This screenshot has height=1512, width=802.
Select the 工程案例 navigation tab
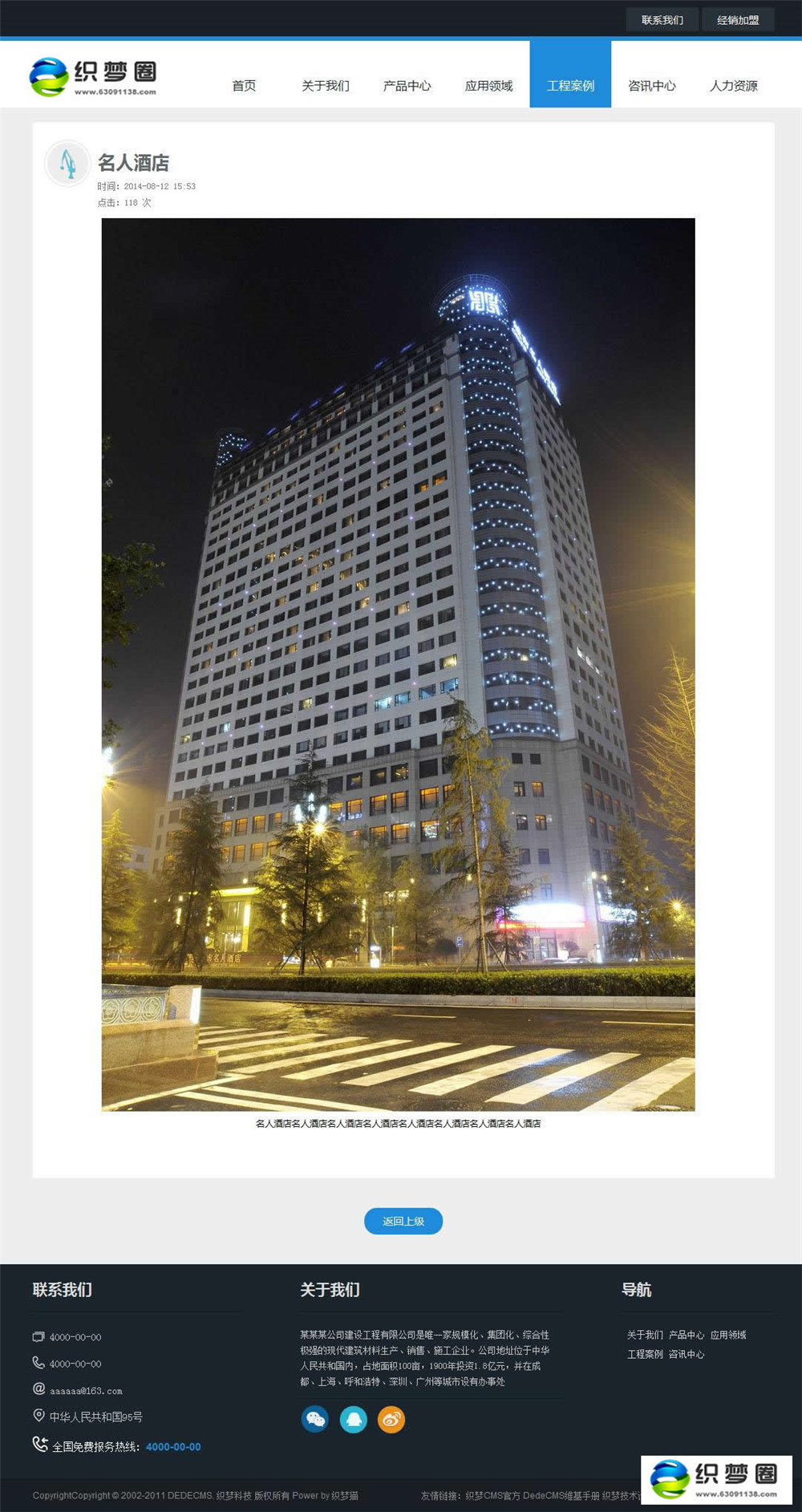[570, 86]
